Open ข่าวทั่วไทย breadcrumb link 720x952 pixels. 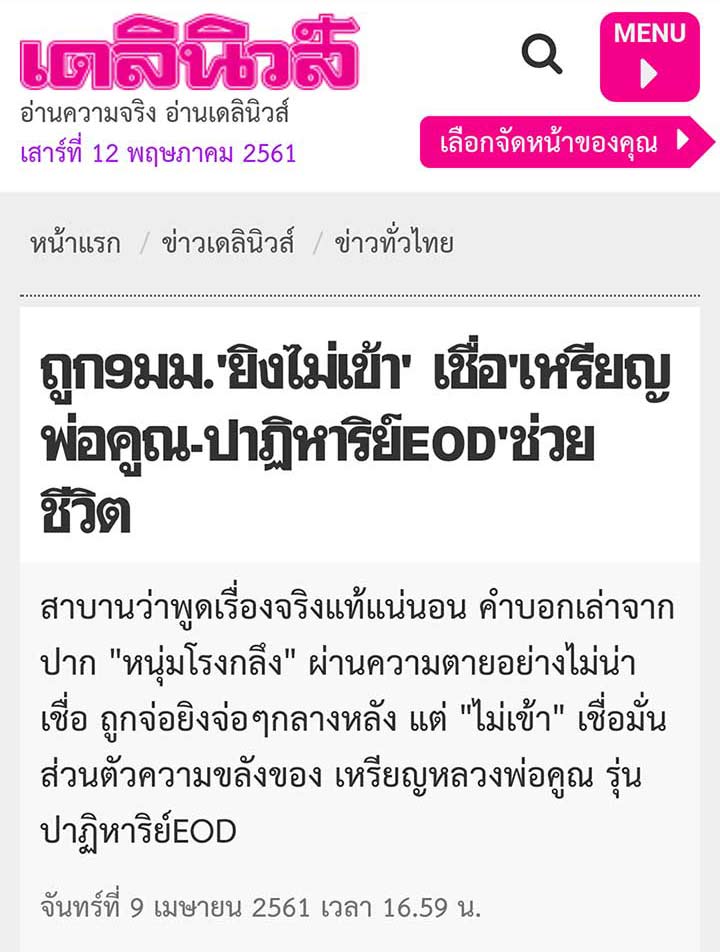tap(394, 243)
